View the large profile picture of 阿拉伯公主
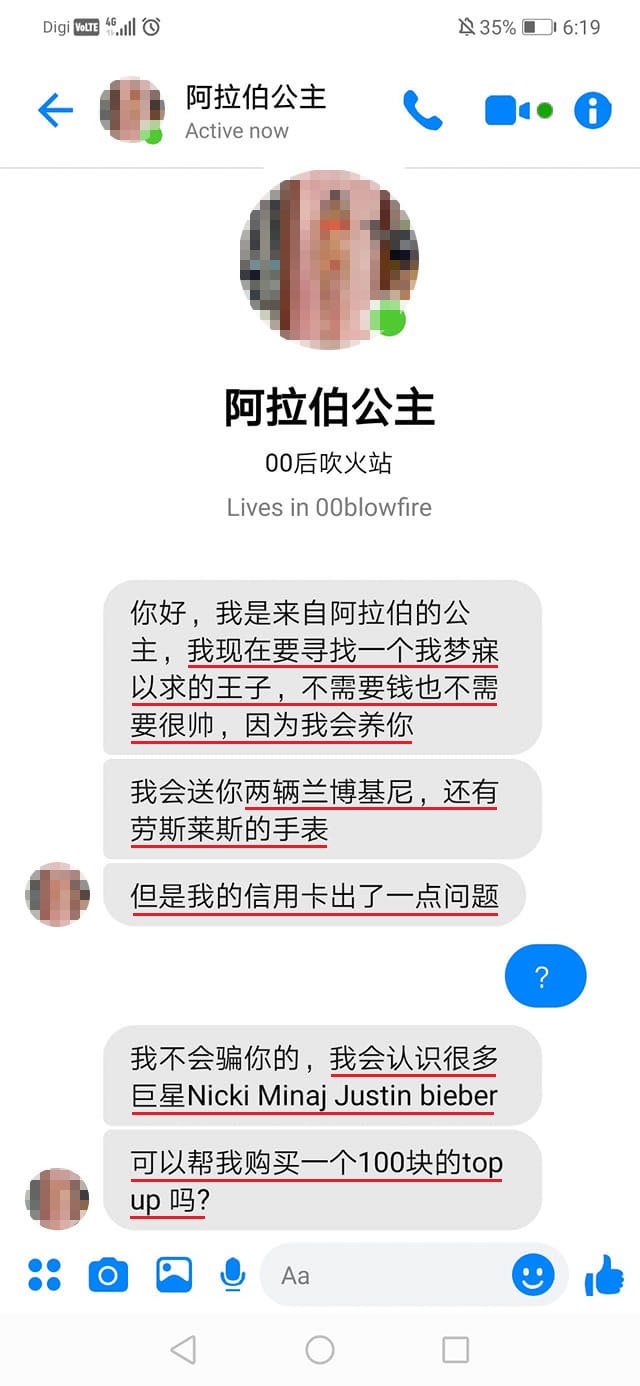 328,259
